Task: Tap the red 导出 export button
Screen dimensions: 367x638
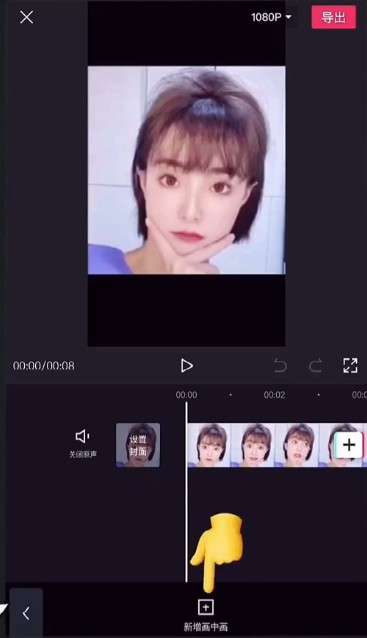Action: click(334, 17)
